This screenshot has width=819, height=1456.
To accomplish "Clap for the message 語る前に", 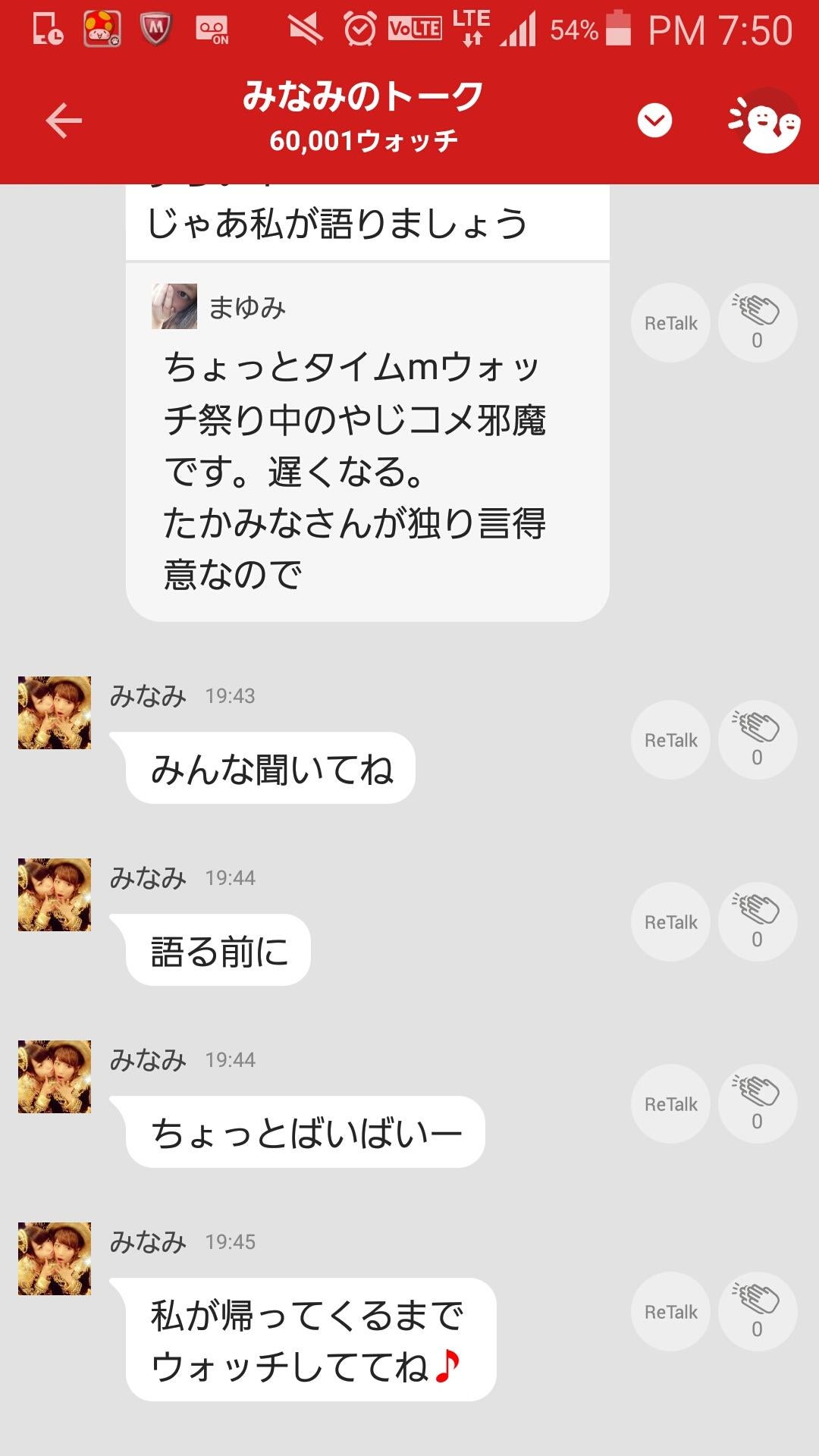I will [757, 922].
